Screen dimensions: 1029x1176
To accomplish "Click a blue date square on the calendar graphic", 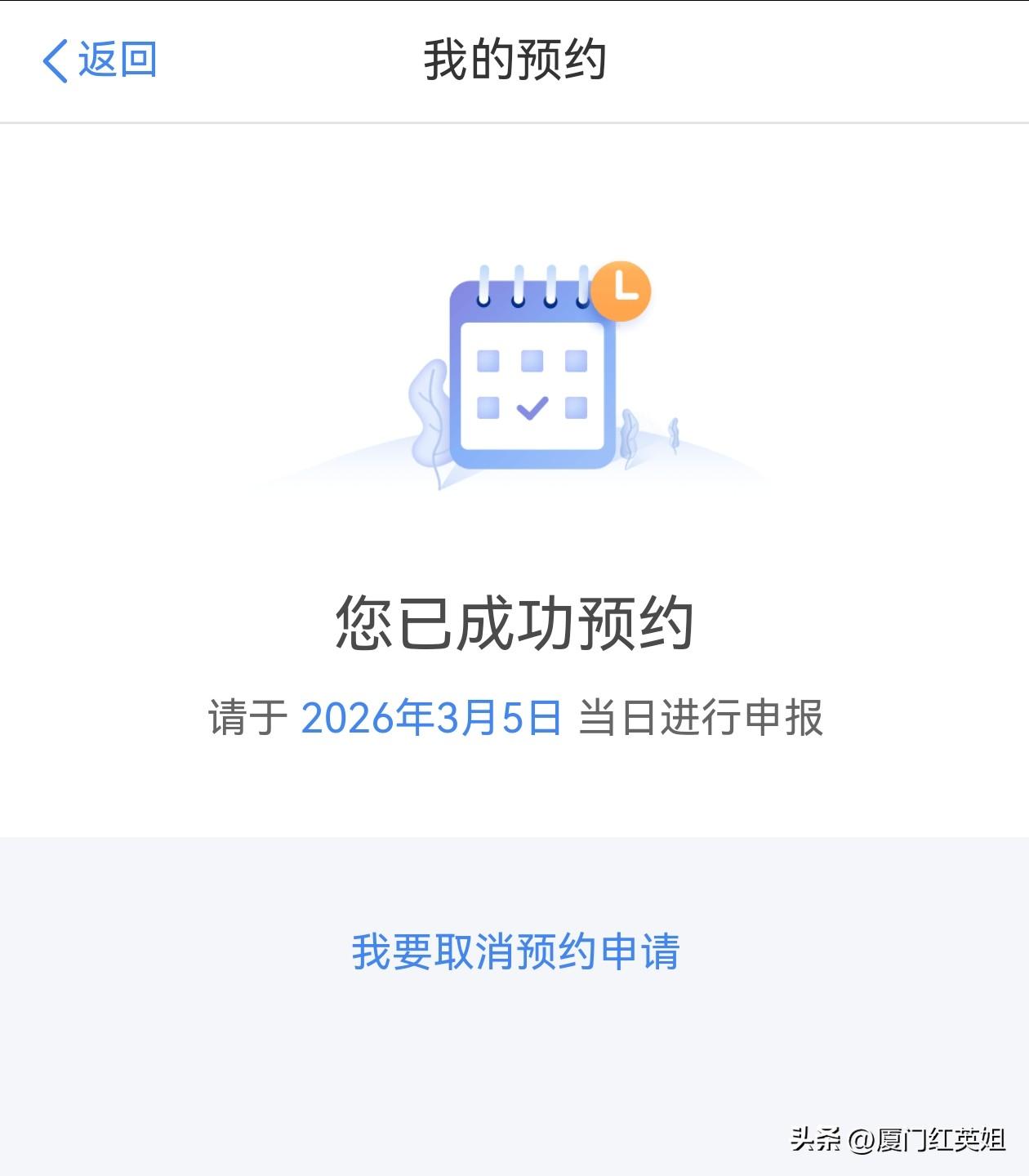I will (488, 359).
